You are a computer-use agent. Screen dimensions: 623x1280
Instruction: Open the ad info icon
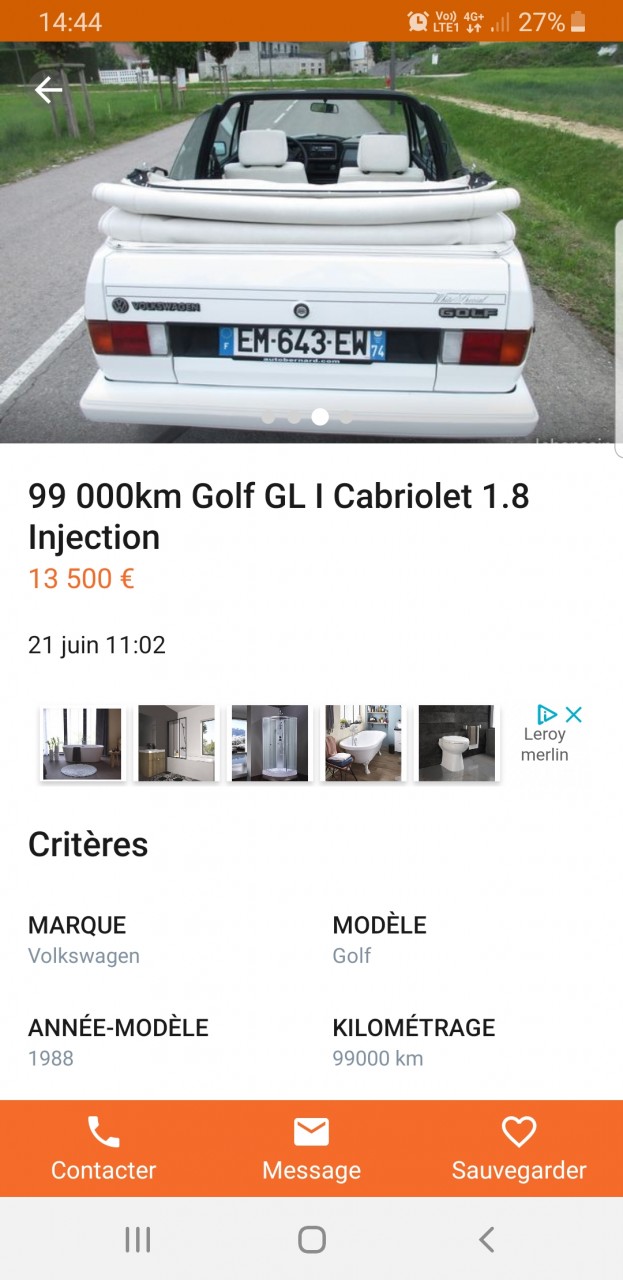point(547,714)
